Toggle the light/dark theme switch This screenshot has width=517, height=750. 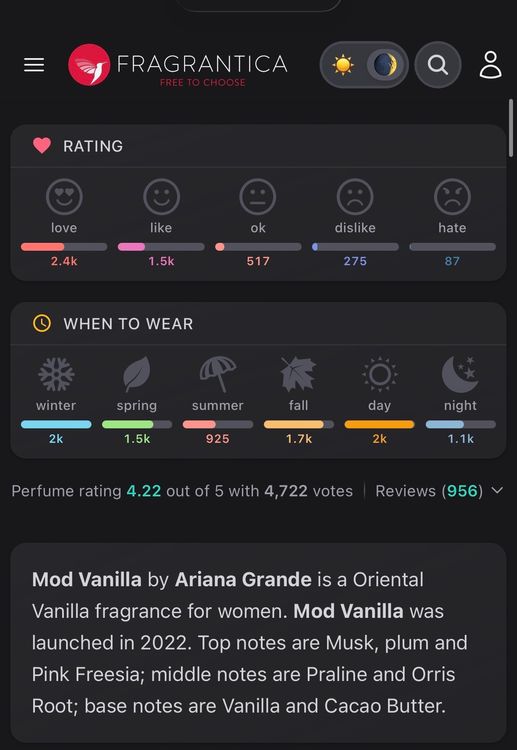point(364,65)
